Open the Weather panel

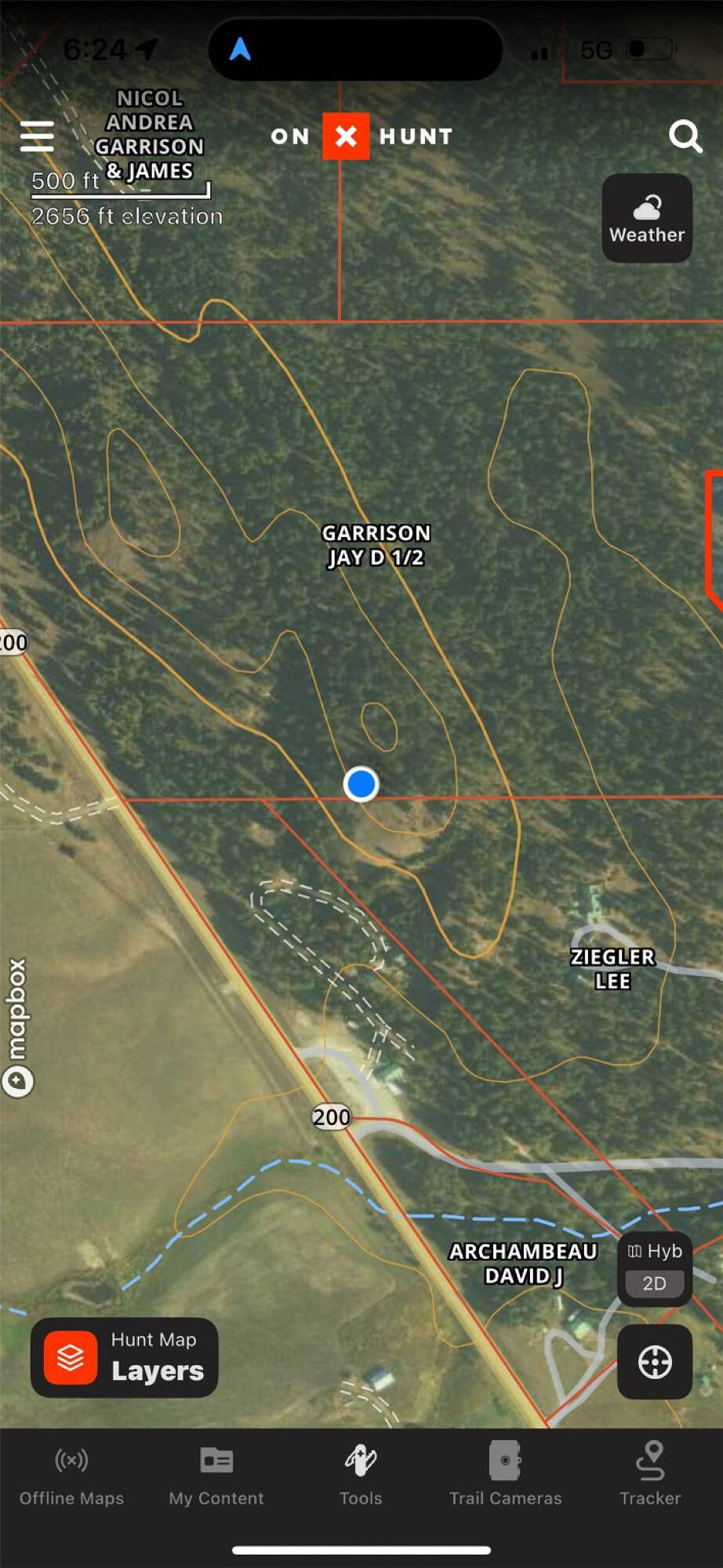pyautogui.click(x=647, y=219)
